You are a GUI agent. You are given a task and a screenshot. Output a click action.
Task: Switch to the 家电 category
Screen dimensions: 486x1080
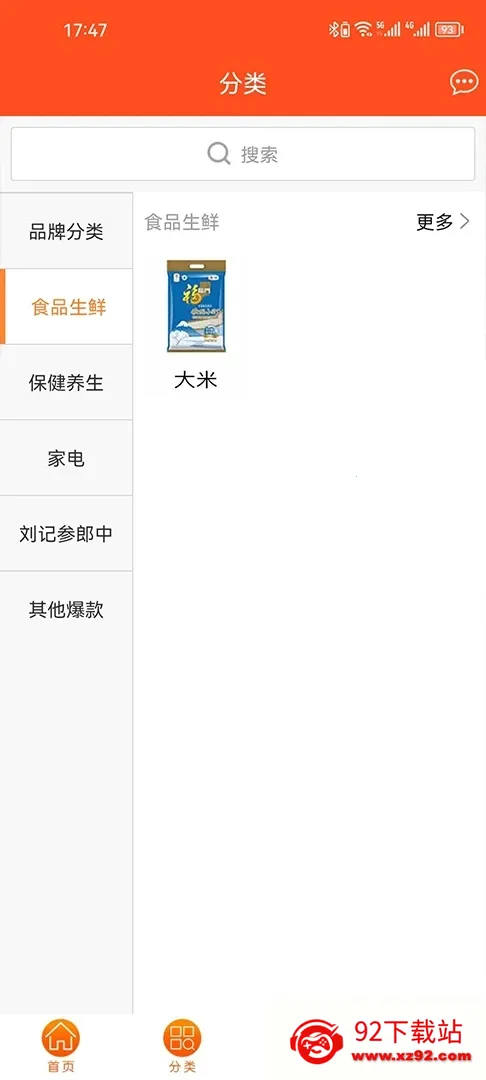(x=66, y=458)
